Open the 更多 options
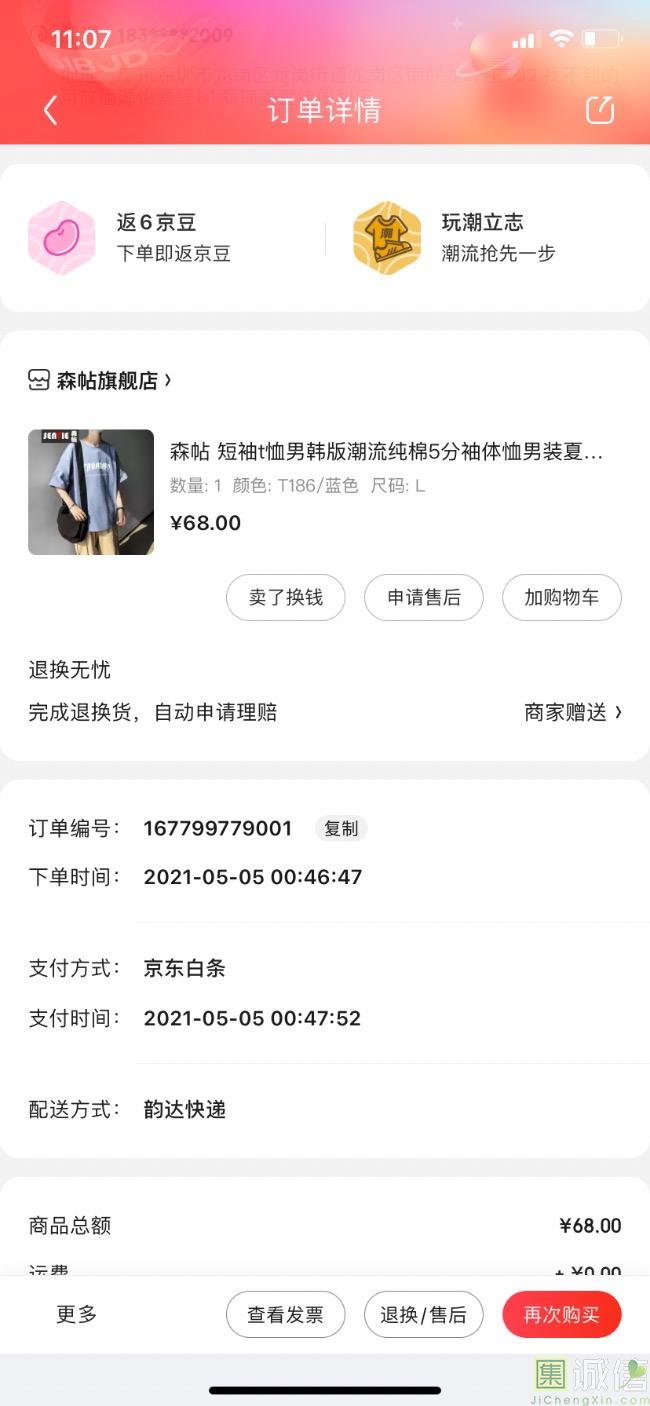Image resolution: width=650 pixels, height=1406 pixels. tap(76, 1314)
